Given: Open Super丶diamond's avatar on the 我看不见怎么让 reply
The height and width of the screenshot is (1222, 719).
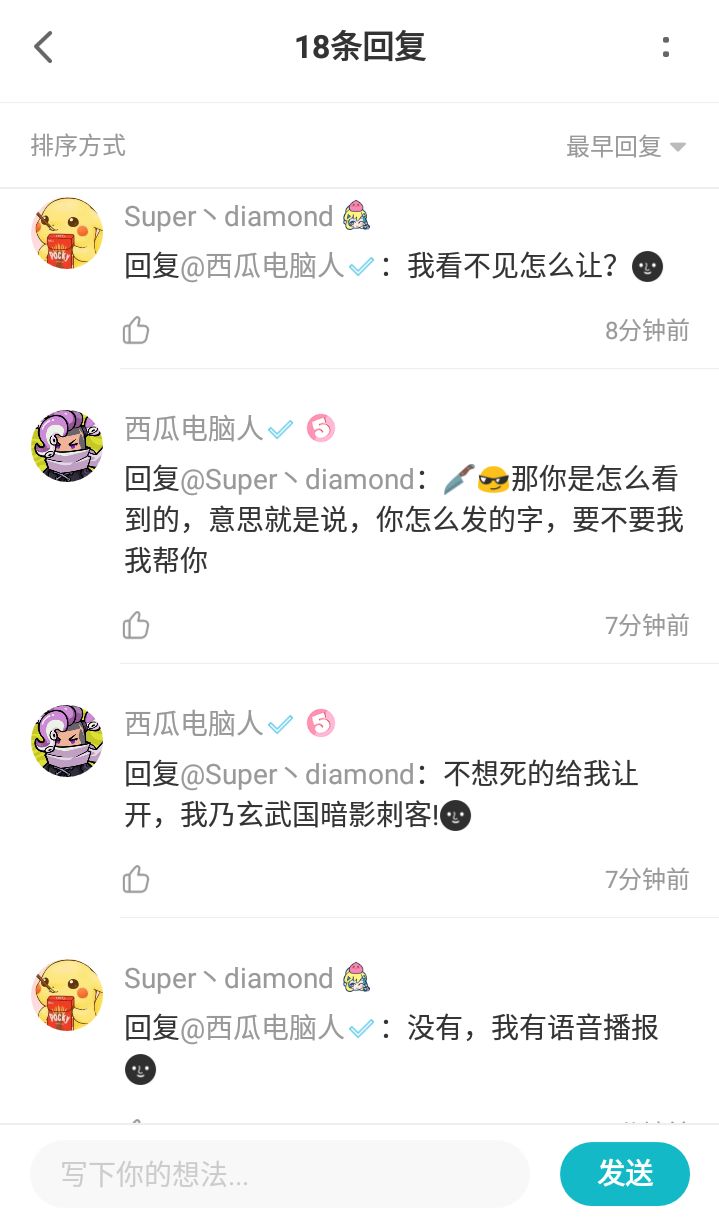Looking at the screenshot, I should [x=67, y=233].
